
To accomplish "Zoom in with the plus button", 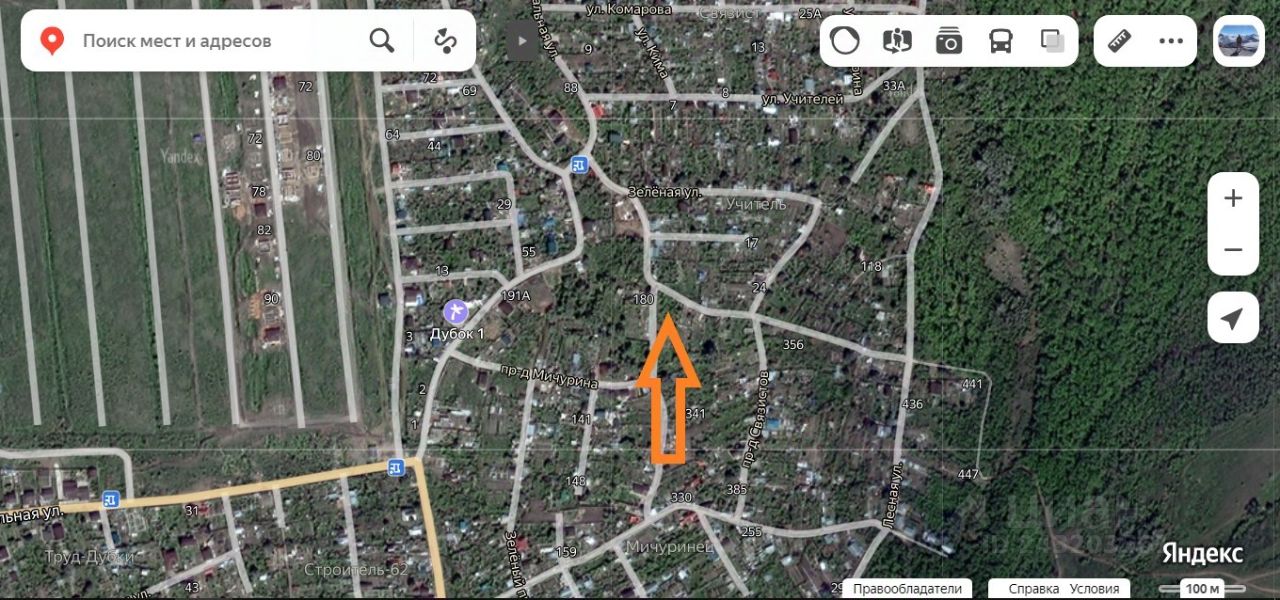I will click(x=1233, y=198).
